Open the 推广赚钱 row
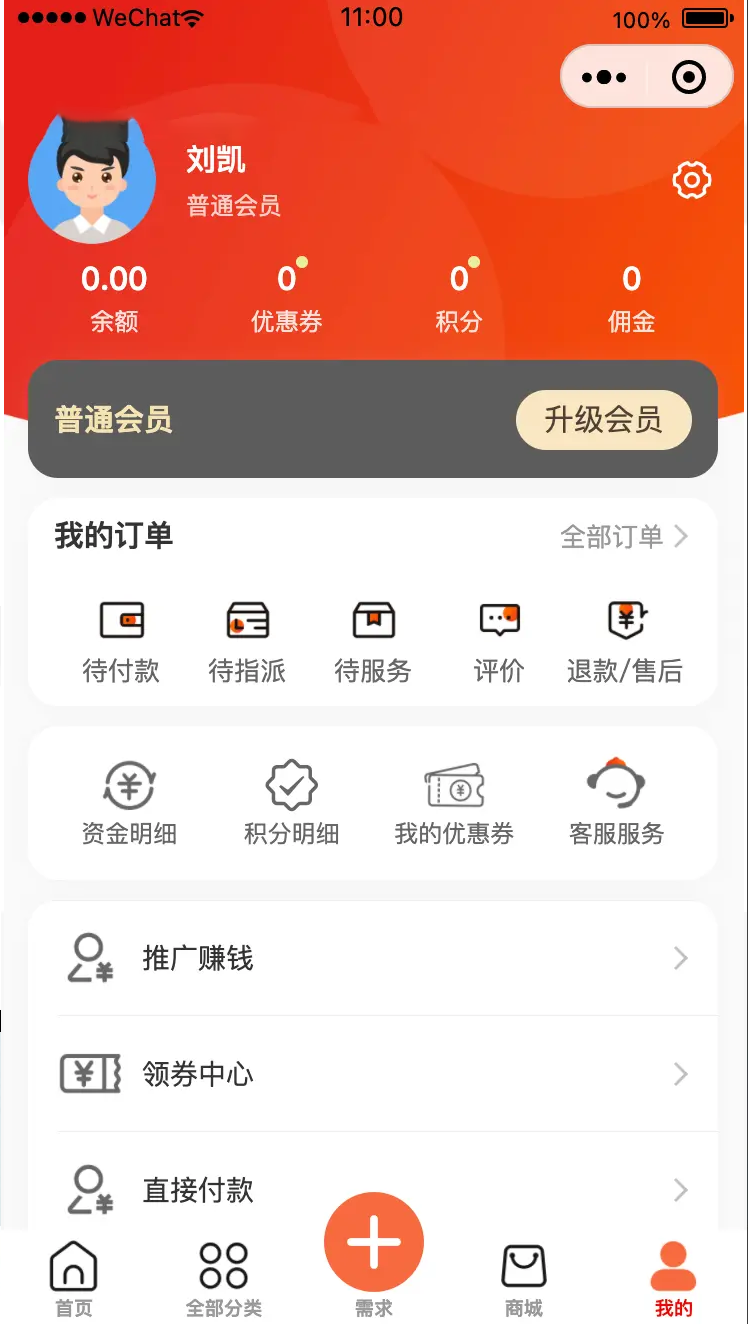Viewport: 748px width, 1324px height. tap(373, 958)
